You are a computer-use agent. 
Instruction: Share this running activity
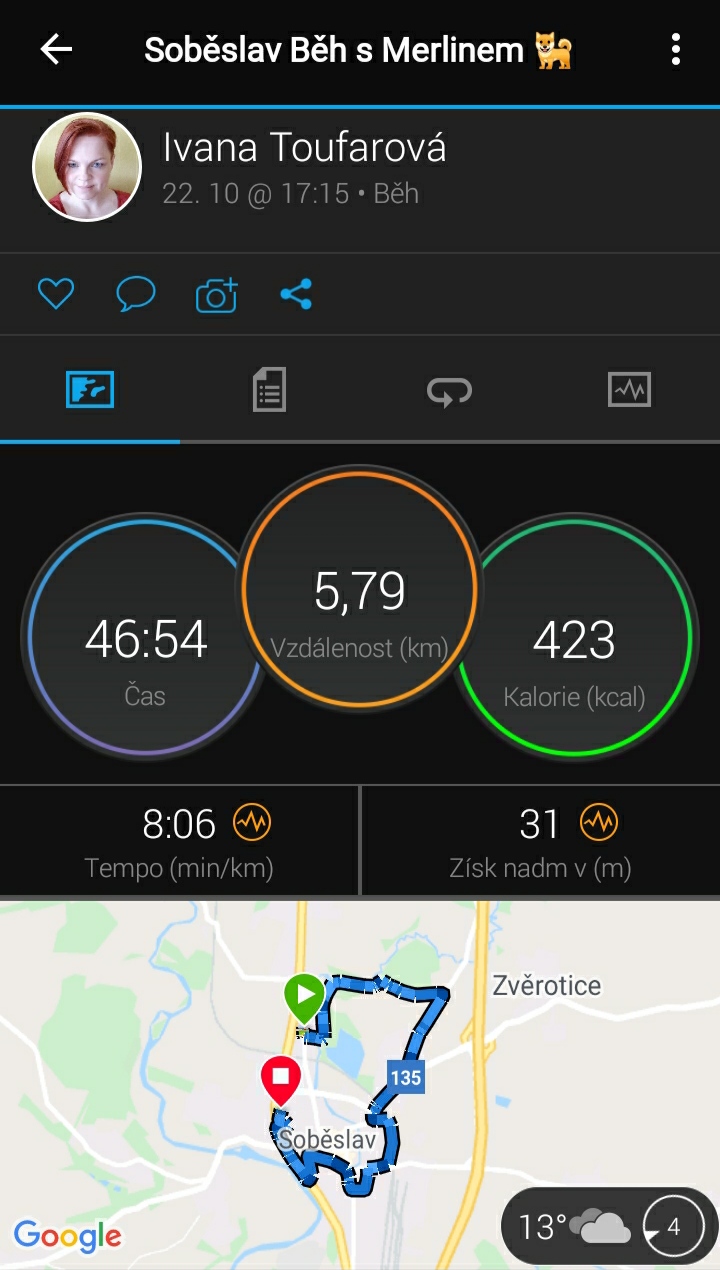pos(296,294)
